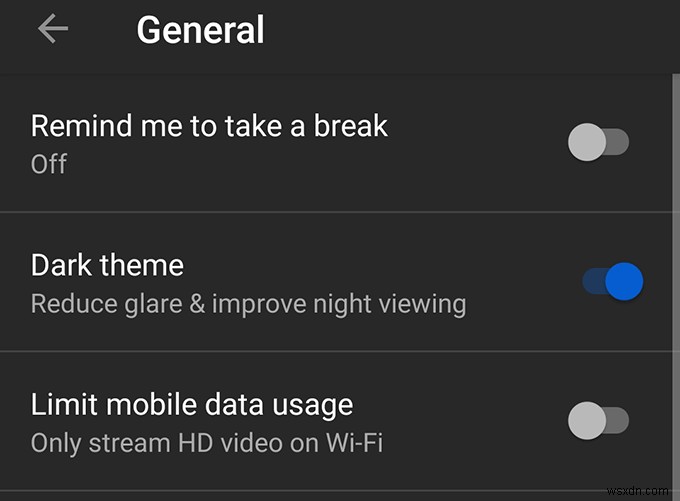The width and height of the screenshot is (680, 501).
Task: Enable Remind me to take a break
Action: tap(598, 143)
